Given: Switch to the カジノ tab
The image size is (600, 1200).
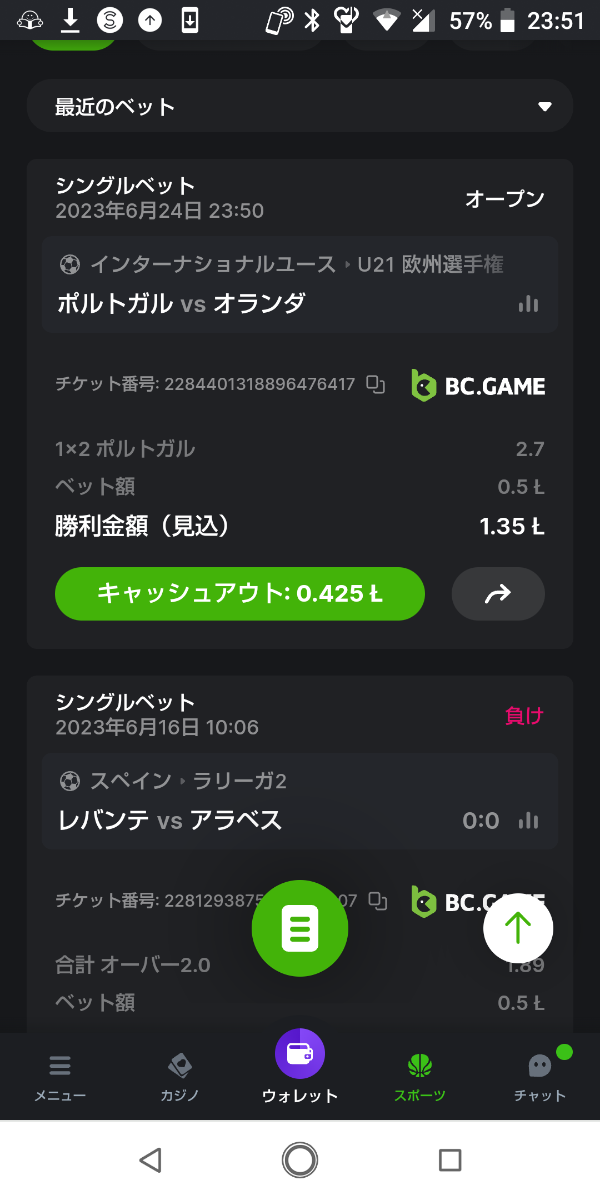Looking at the screenshot, I should pos(180,1076).
